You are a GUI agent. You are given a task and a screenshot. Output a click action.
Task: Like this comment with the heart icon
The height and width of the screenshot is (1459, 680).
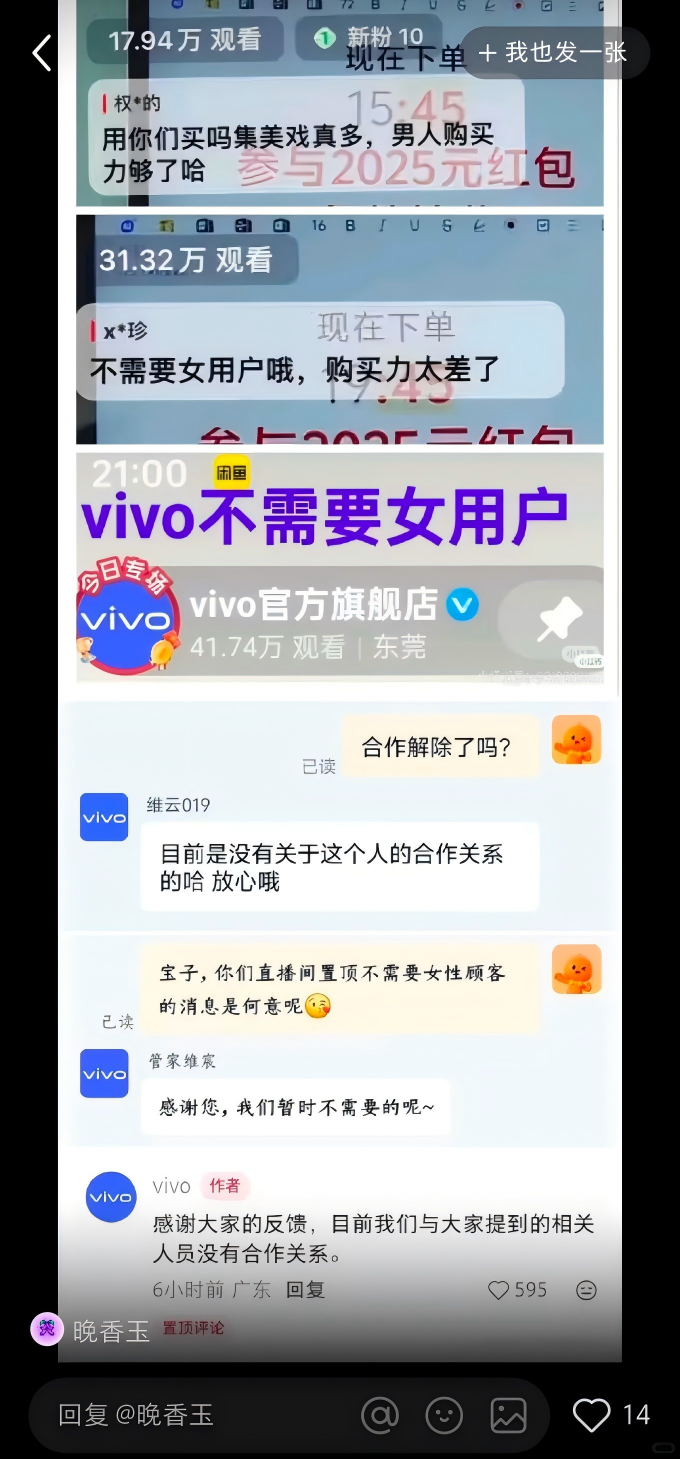591,1415
